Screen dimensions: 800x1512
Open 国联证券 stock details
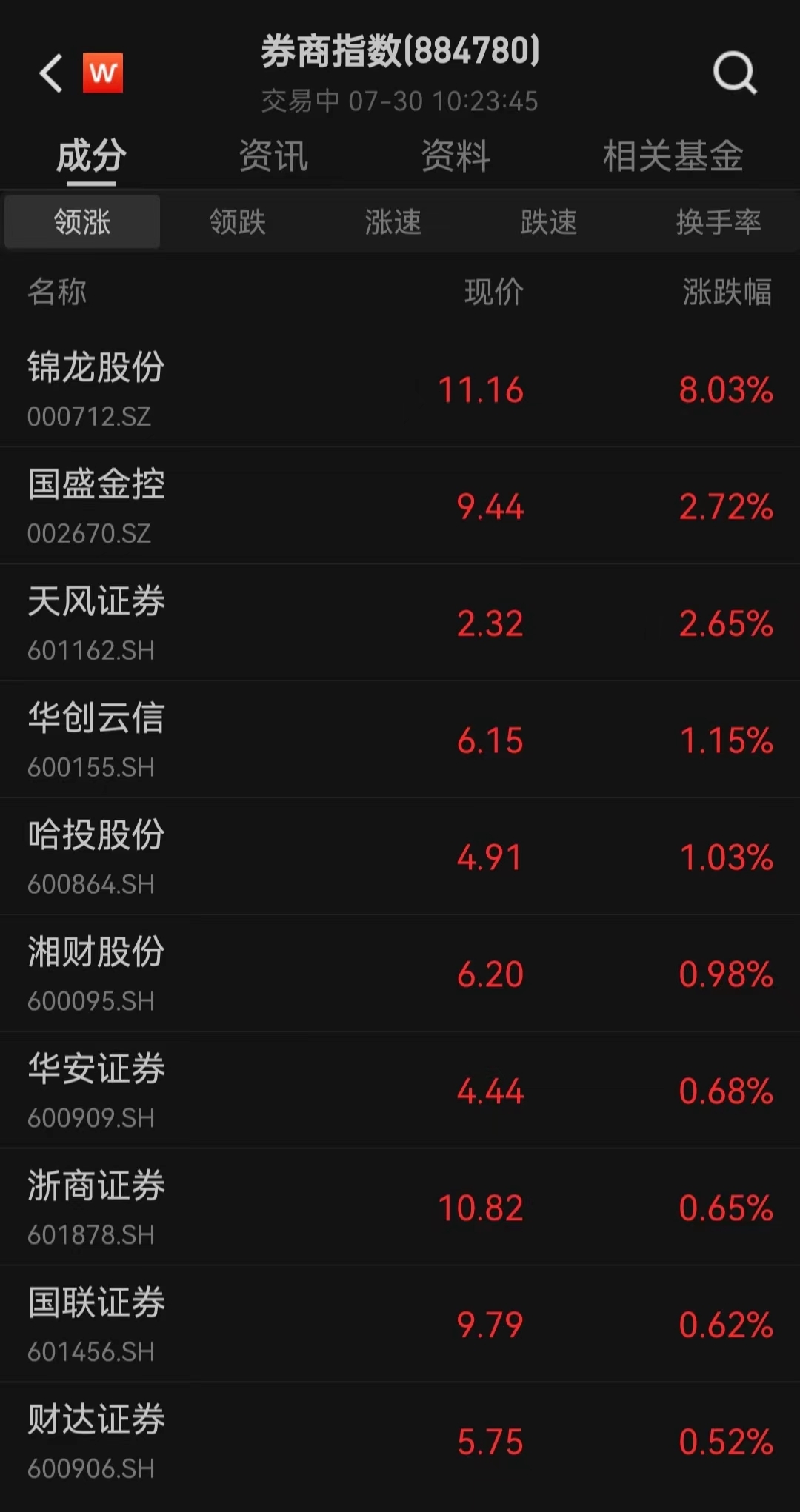coord(96,1303)
